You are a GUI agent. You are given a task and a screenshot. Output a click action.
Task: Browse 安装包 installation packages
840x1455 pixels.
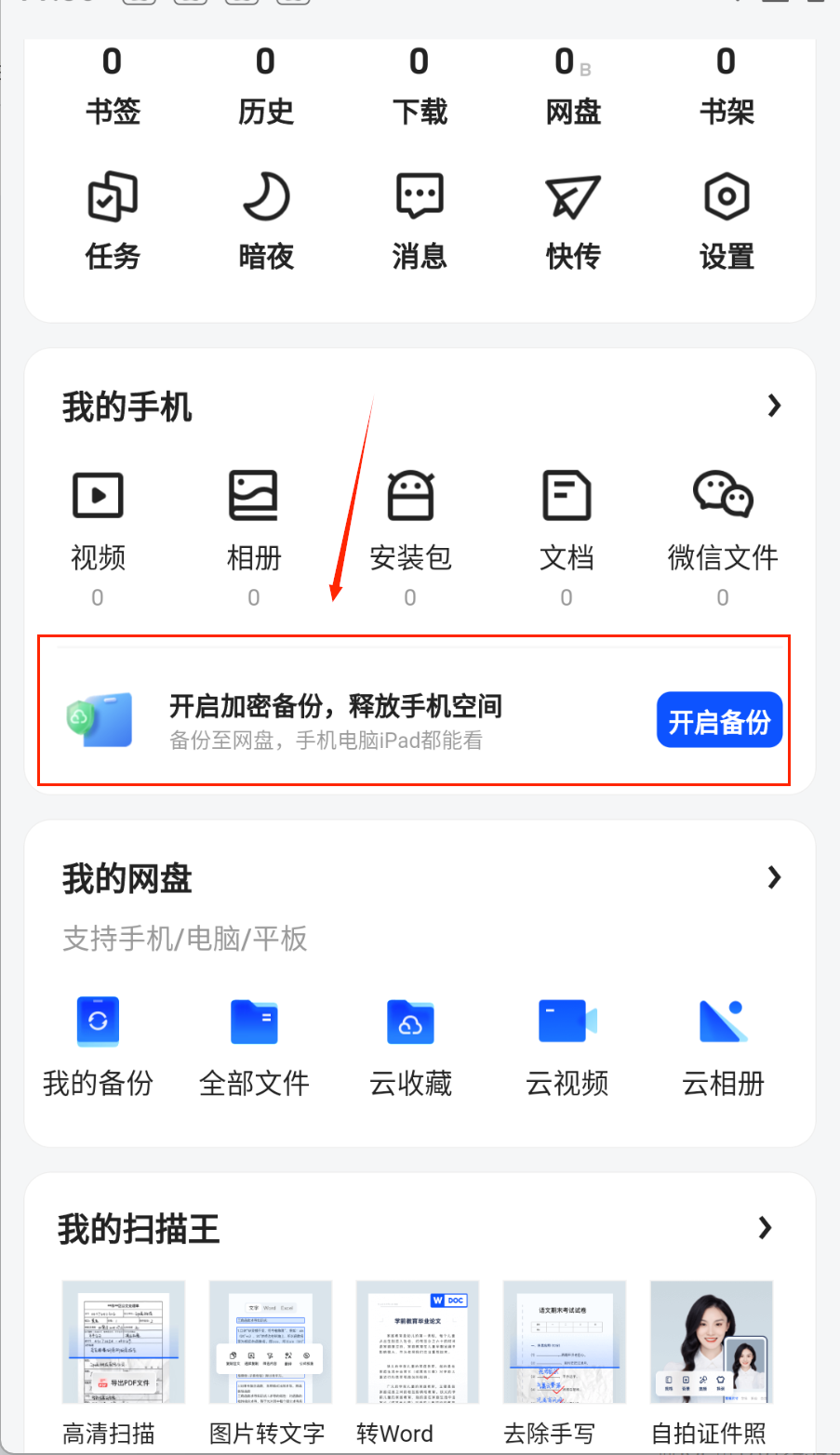pos(410,521)
